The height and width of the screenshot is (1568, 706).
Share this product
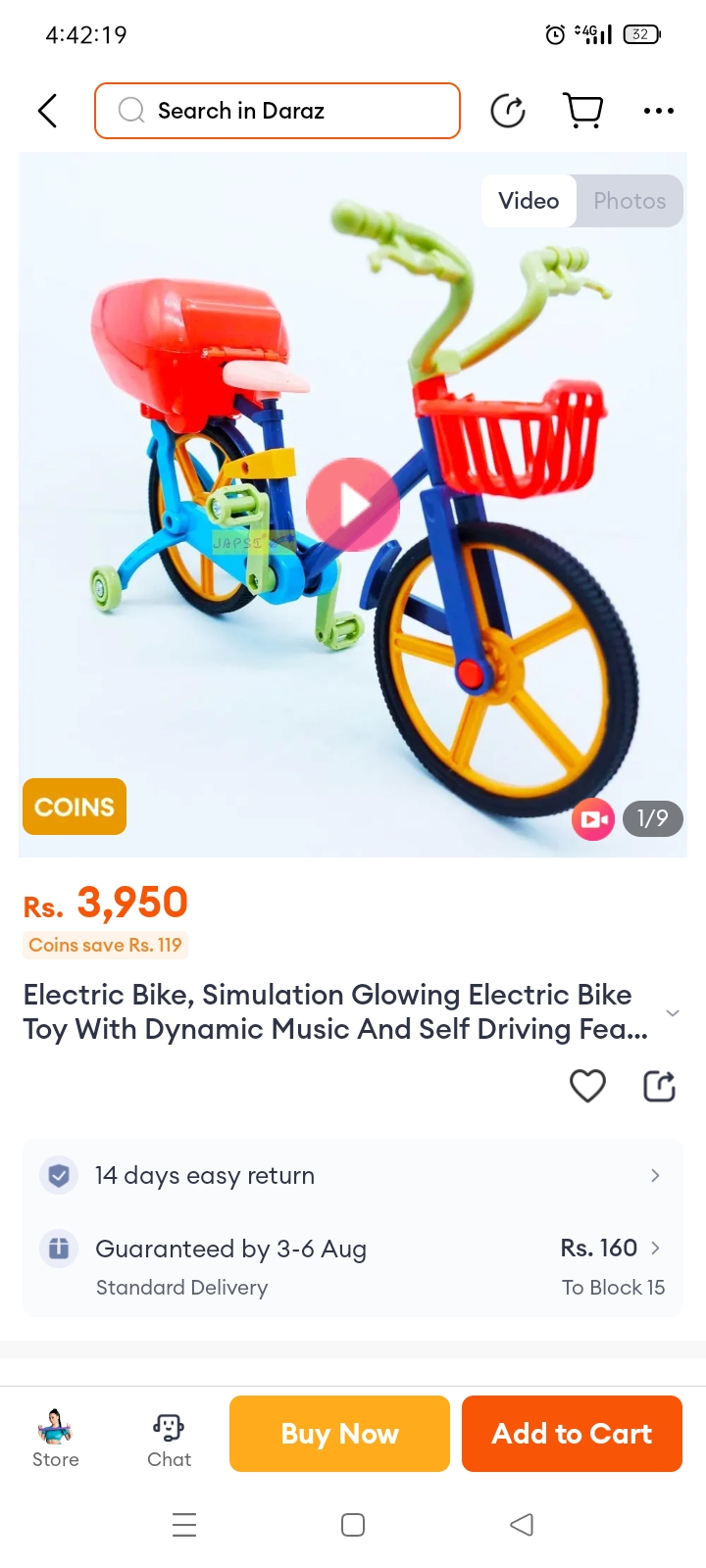click(x=659, y=1086)
